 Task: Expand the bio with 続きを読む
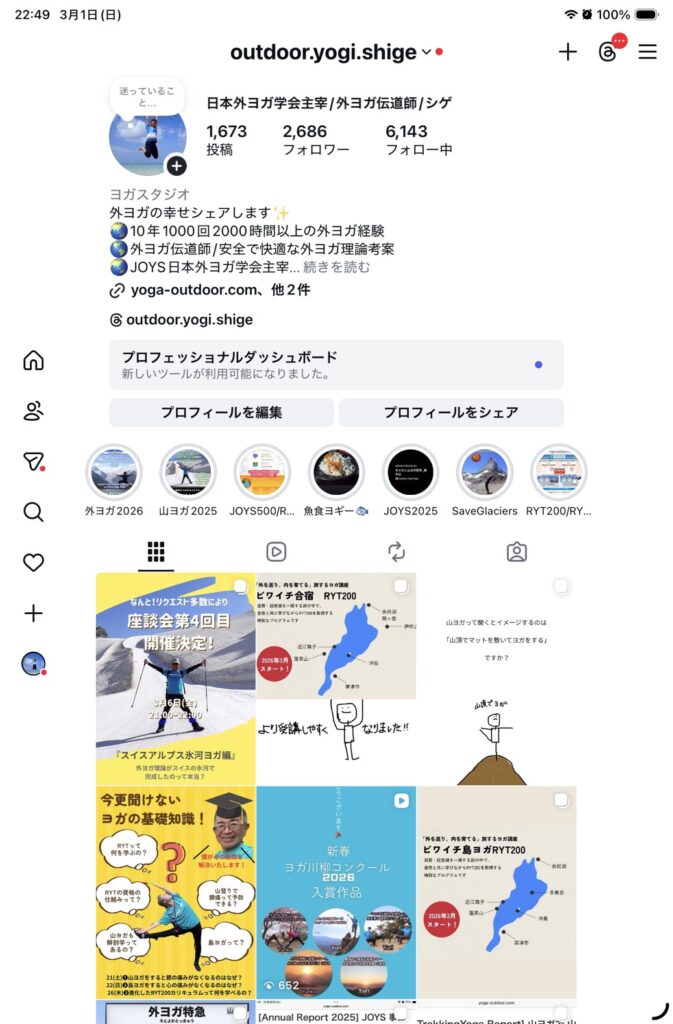(337, 267)
